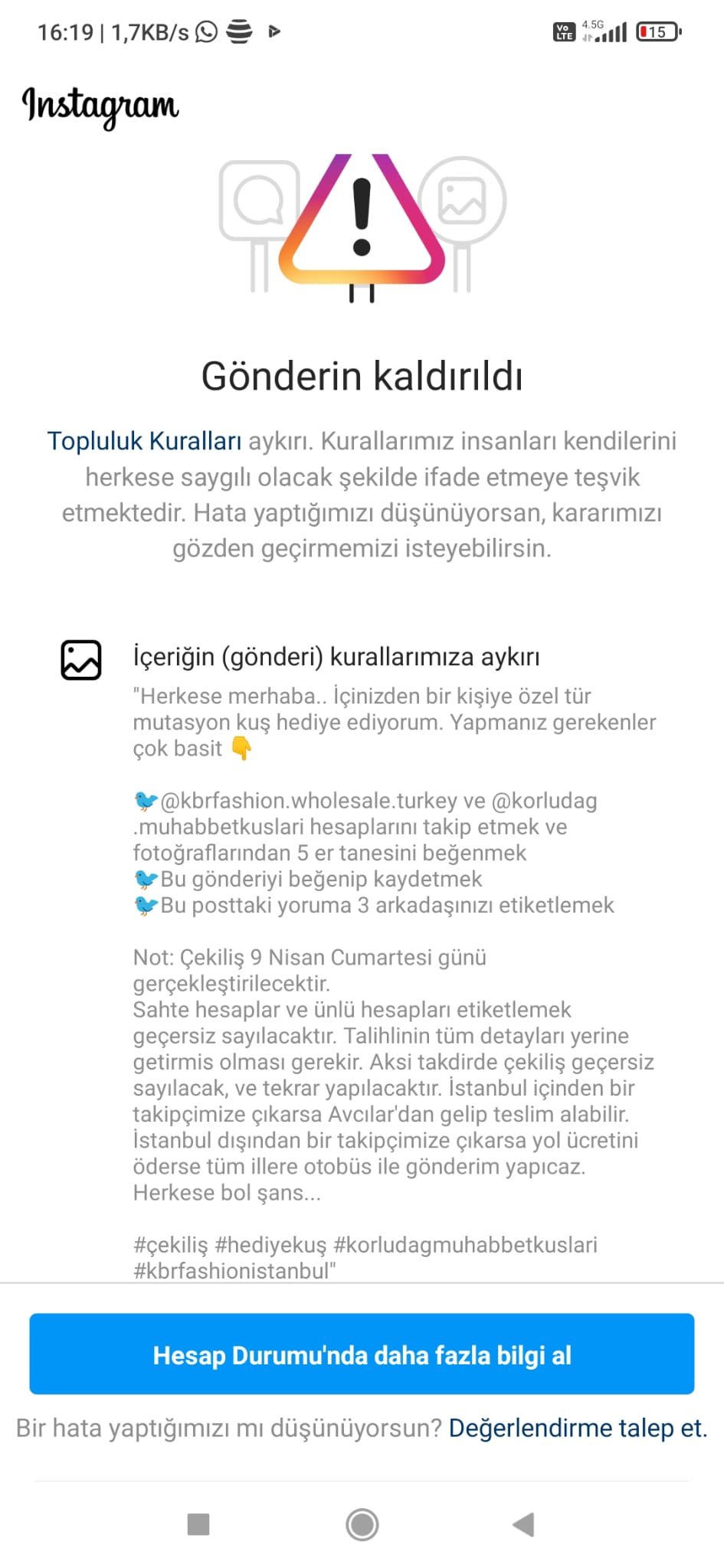Return to the home screen
The image size is (724, 1568).
coord(362,1524)
